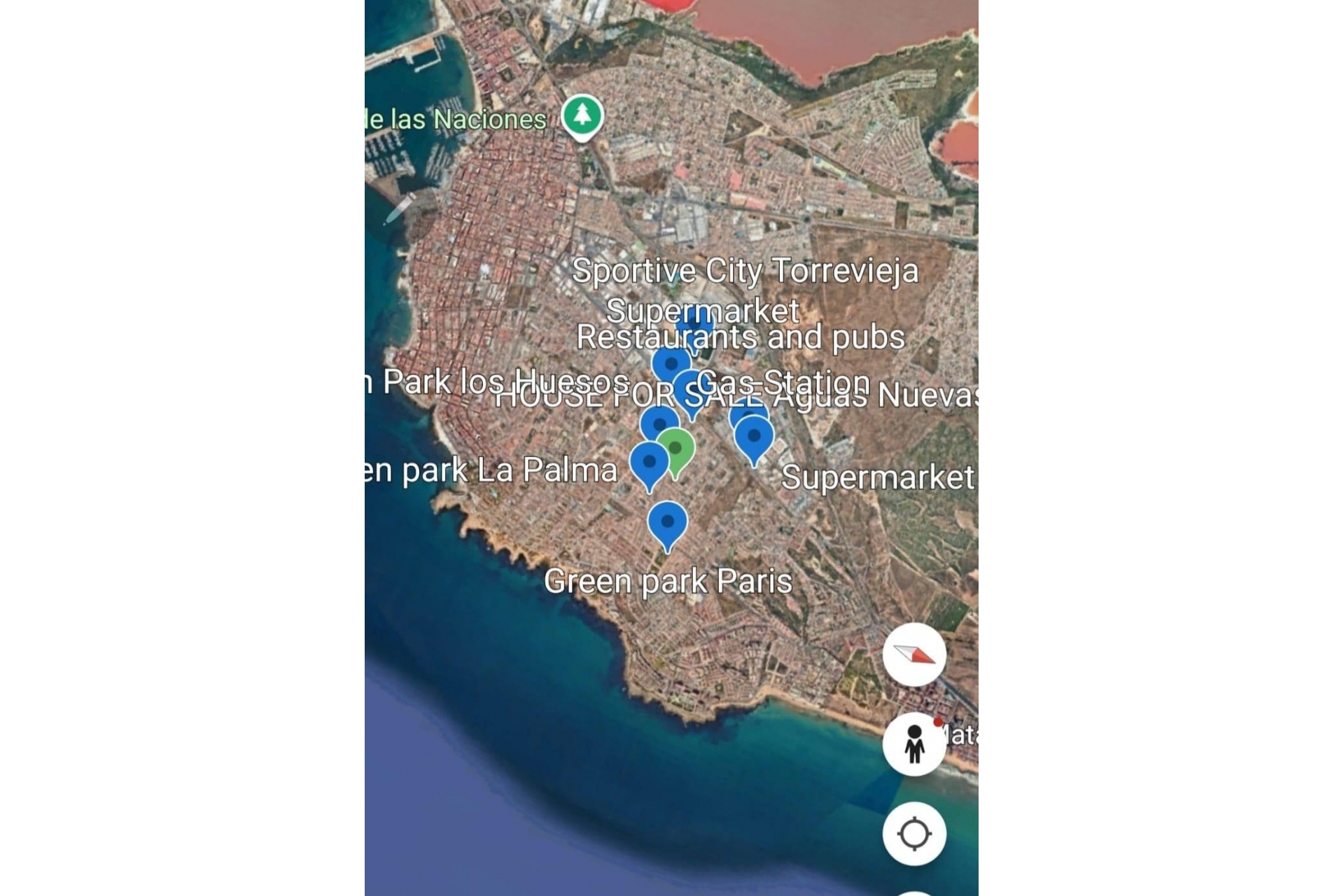Center the map on my location
Viewport: 1344px width, 896px height.
(x=914, y=834)
